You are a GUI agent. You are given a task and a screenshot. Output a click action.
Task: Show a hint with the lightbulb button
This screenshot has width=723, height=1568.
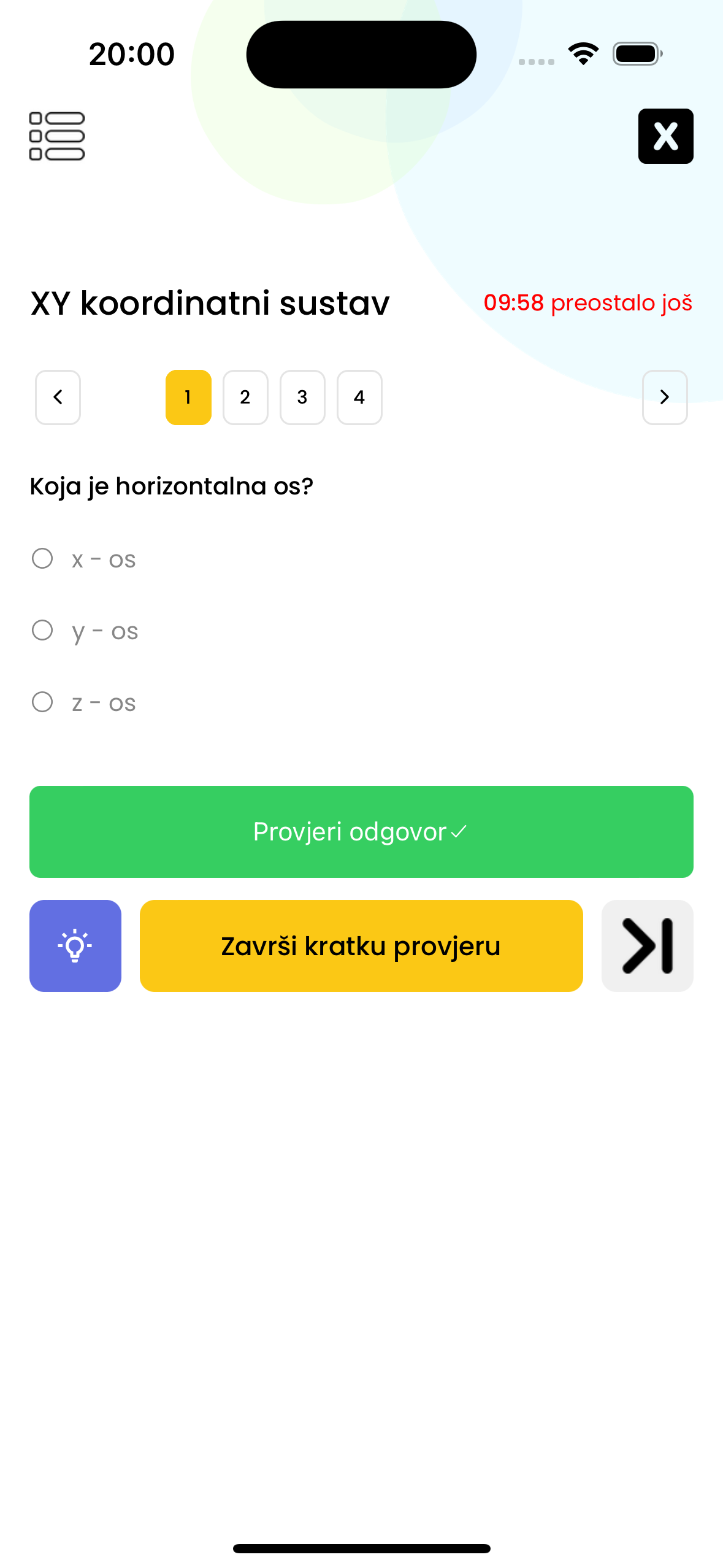click(75, 946)
